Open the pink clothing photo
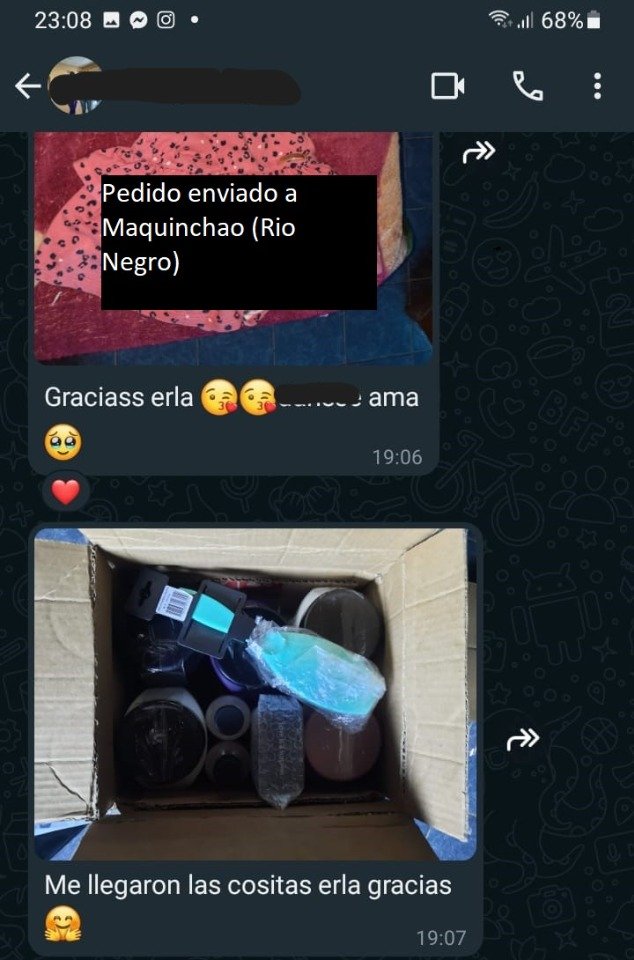The width and height of the screenshot is (634, 960). 233,247
